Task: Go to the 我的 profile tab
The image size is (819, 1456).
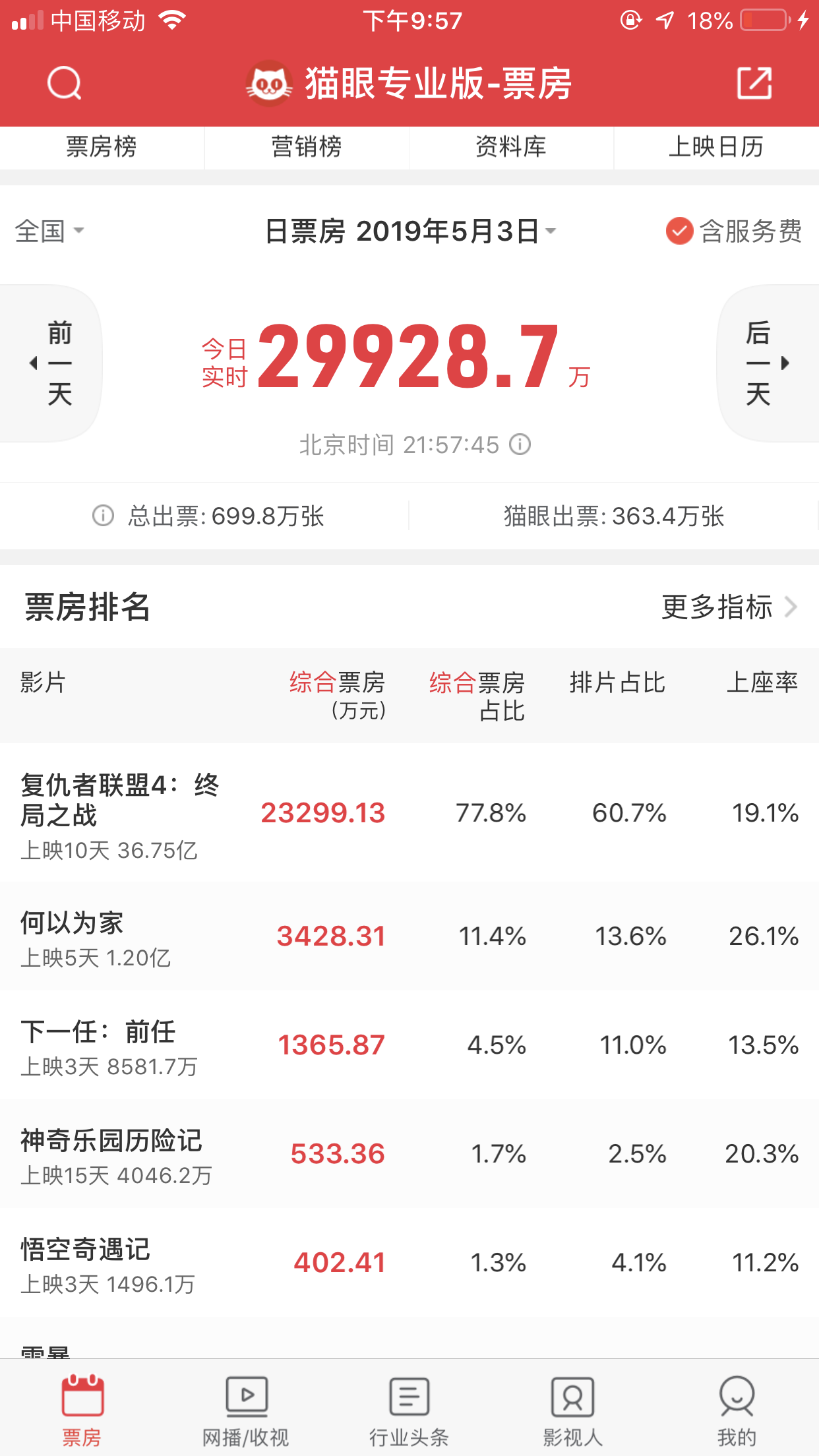Action: coord(737,1410)
